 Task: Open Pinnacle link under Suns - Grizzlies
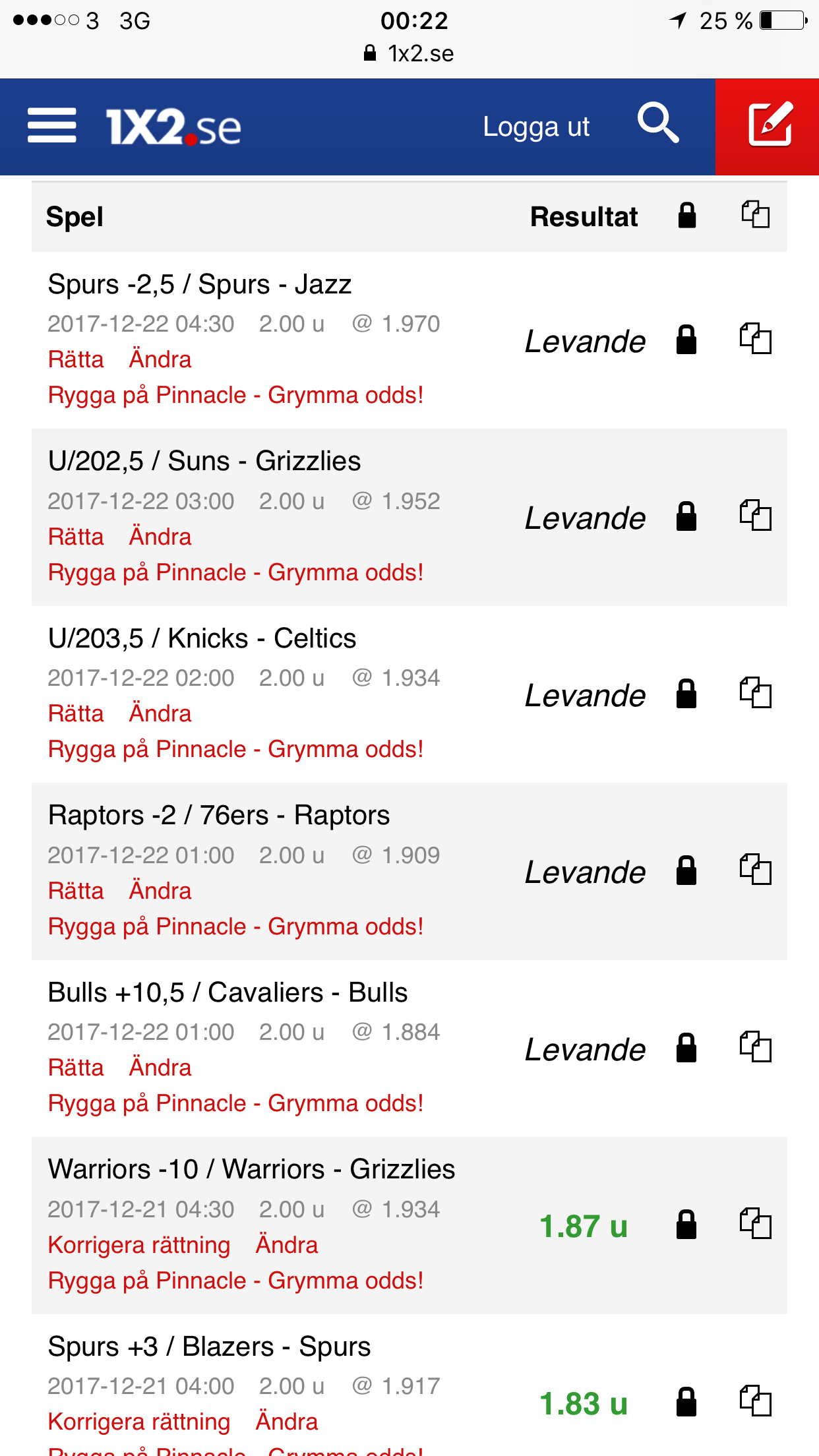click(x=235, y=572)
